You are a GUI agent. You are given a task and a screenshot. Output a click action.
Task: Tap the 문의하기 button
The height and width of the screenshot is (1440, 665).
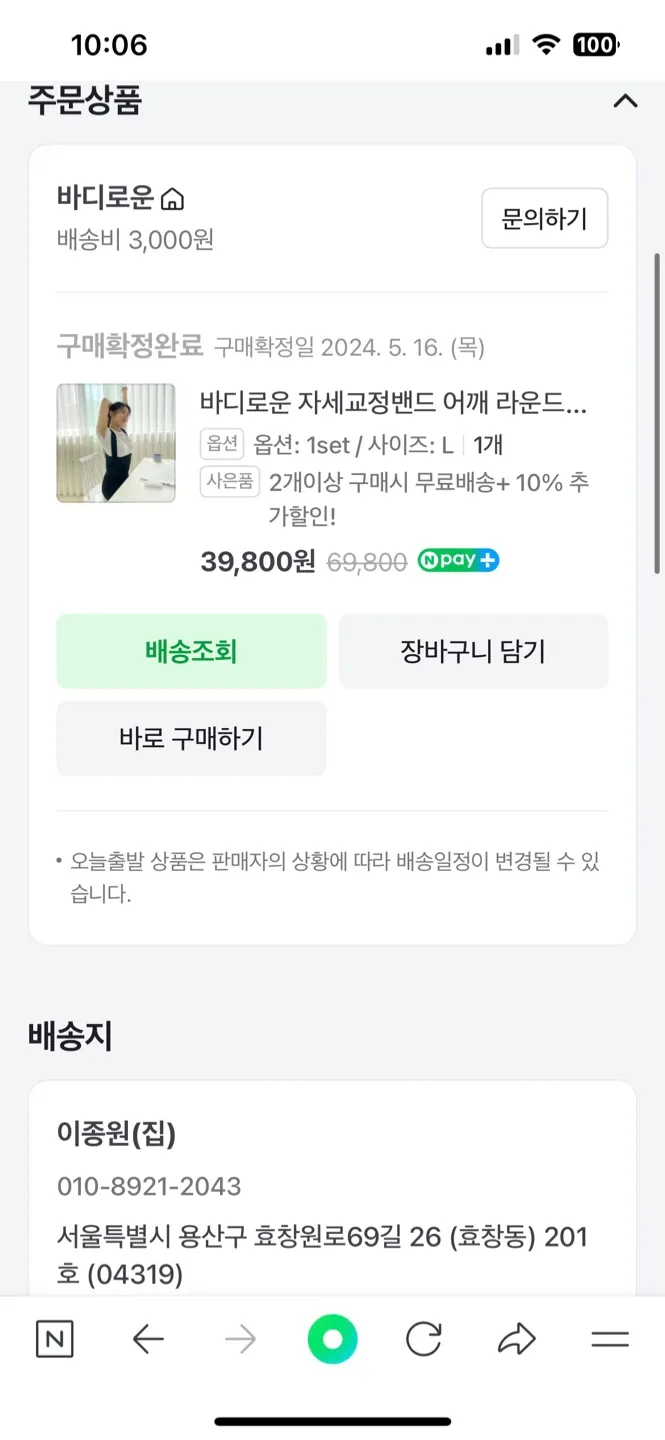pyautogui.click(x=544, y=218)
